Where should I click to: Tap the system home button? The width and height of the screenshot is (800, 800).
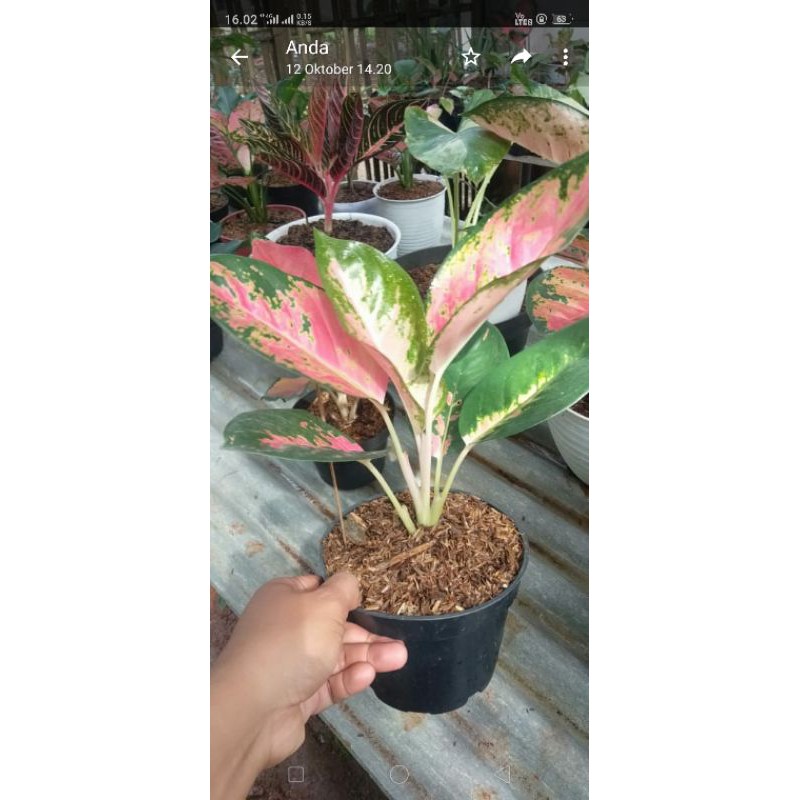(399, 774)
